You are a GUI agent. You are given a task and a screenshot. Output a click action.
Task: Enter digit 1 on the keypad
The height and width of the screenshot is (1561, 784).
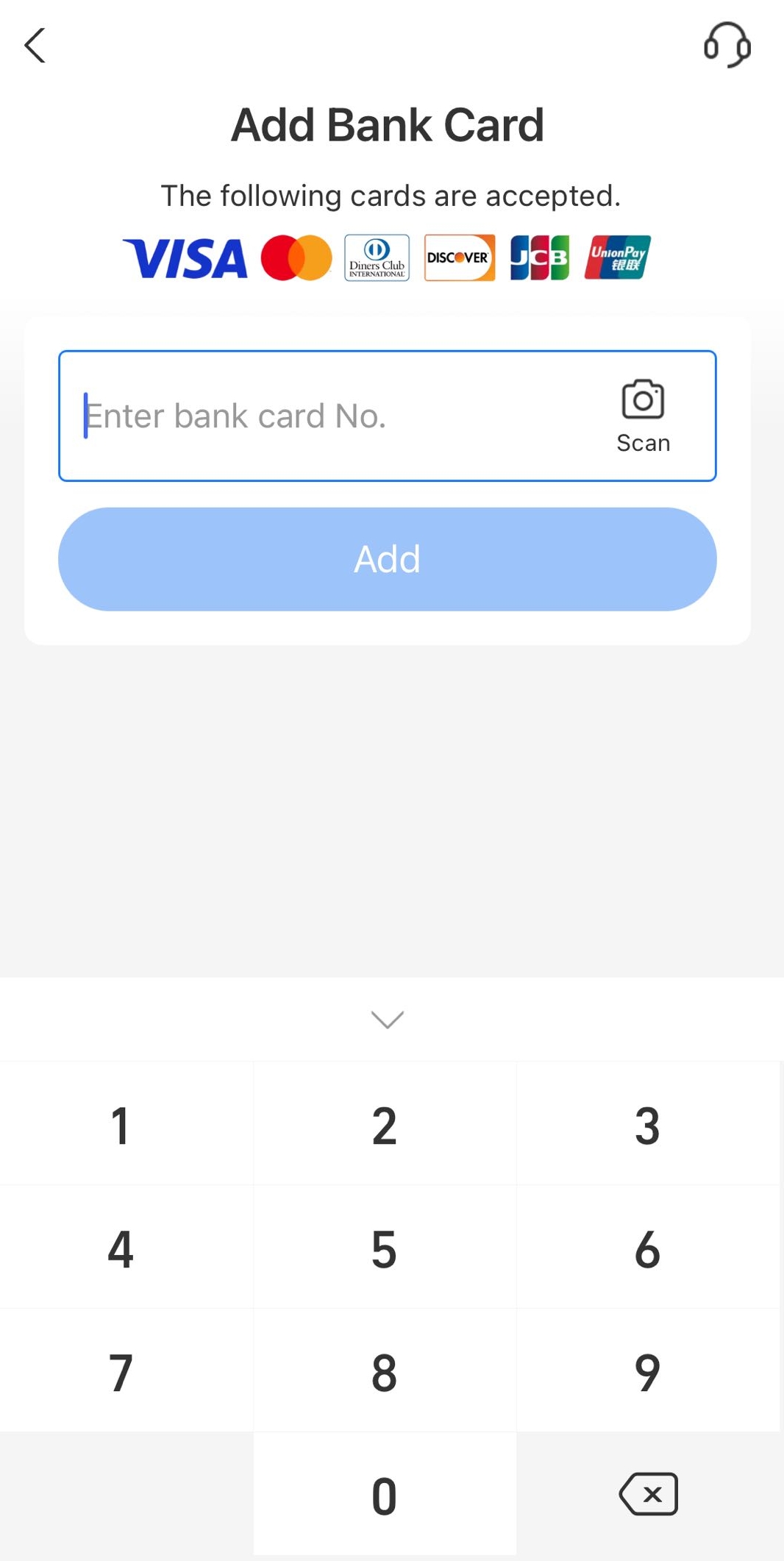[121, 1126]
